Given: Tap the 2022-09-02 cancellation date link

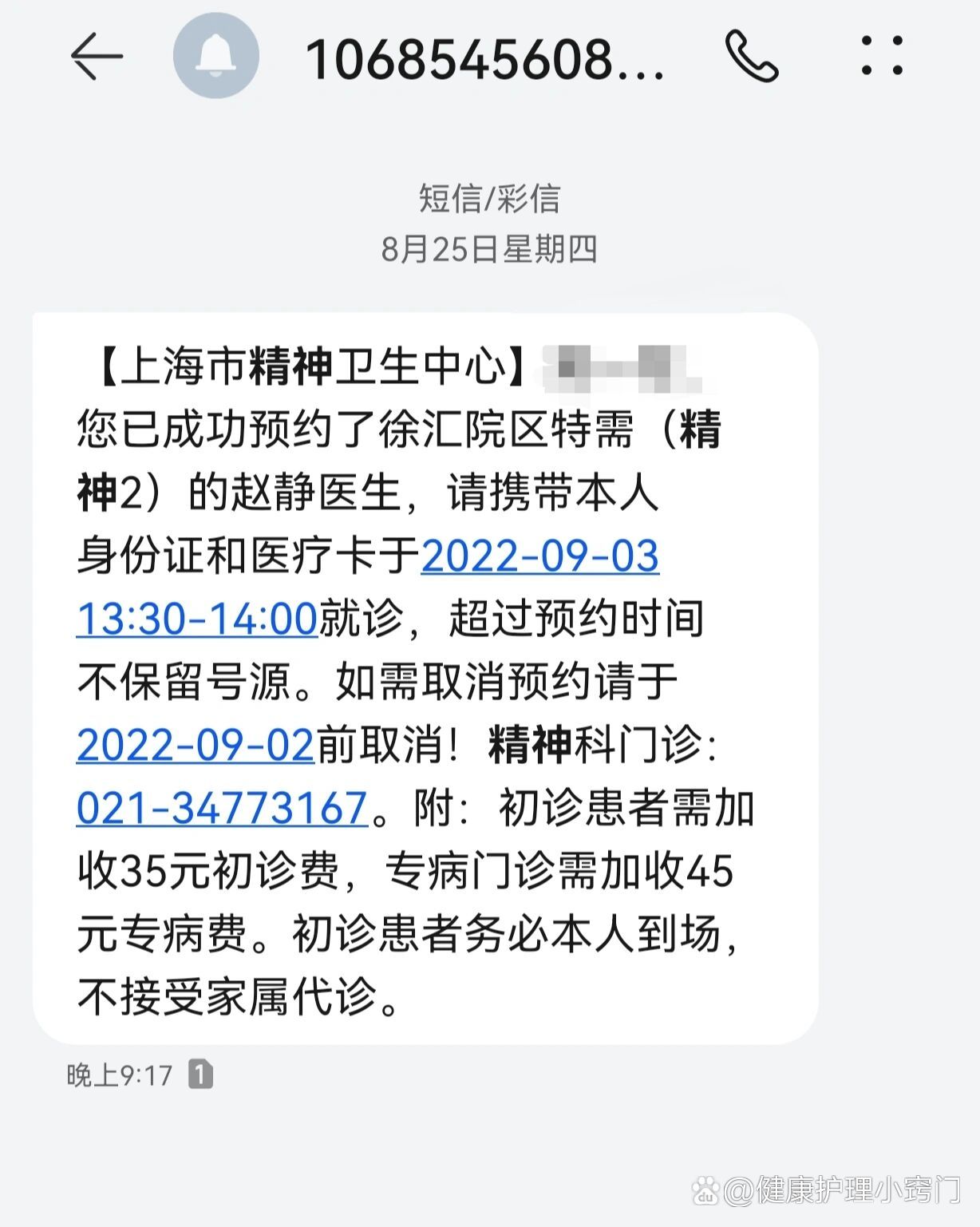Looking at the screenshot, I should pyautogui.click(x=196, y=745).
